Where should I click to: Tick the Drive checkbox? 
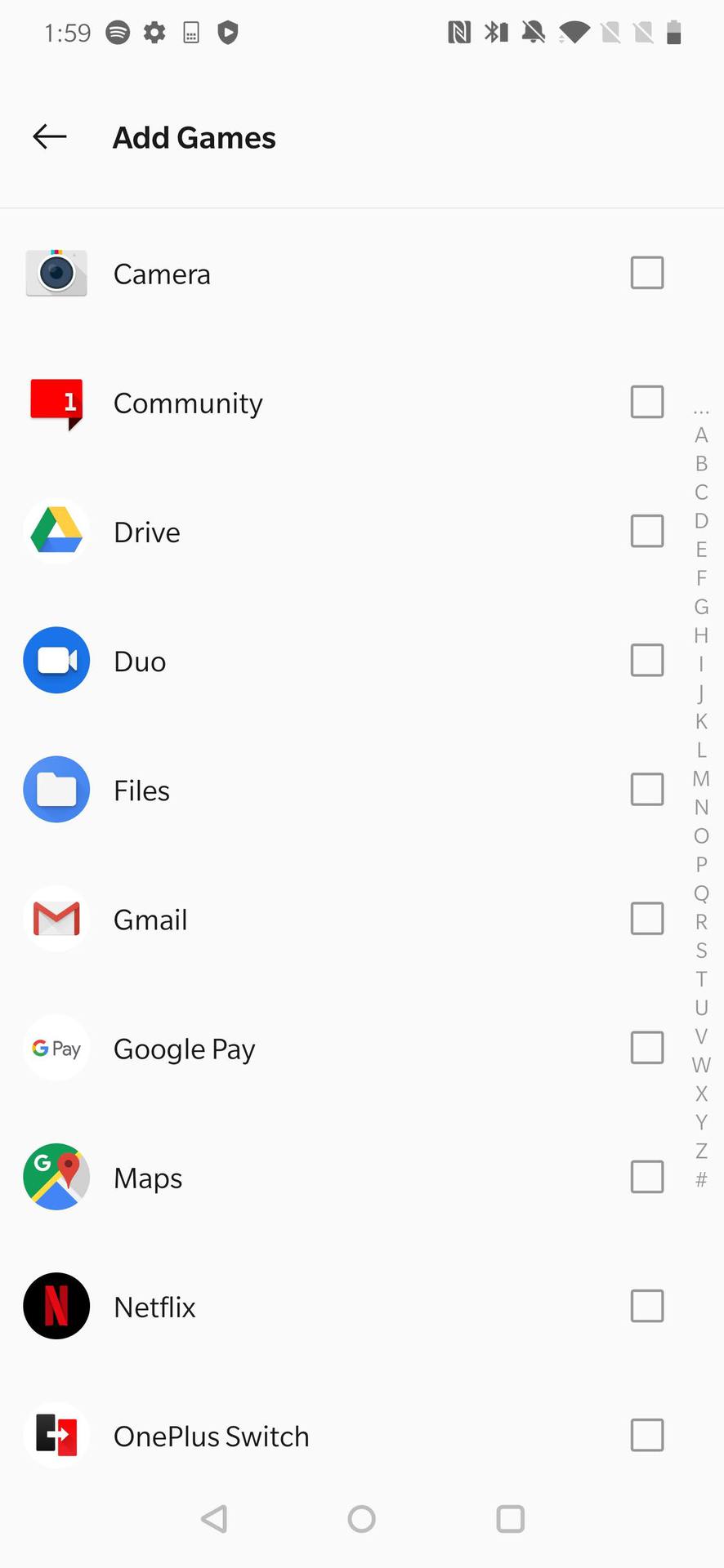click(646, 531)
